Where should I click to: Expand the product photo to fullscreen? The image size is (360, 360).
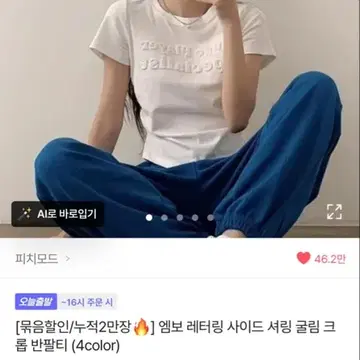click(334, 212)
